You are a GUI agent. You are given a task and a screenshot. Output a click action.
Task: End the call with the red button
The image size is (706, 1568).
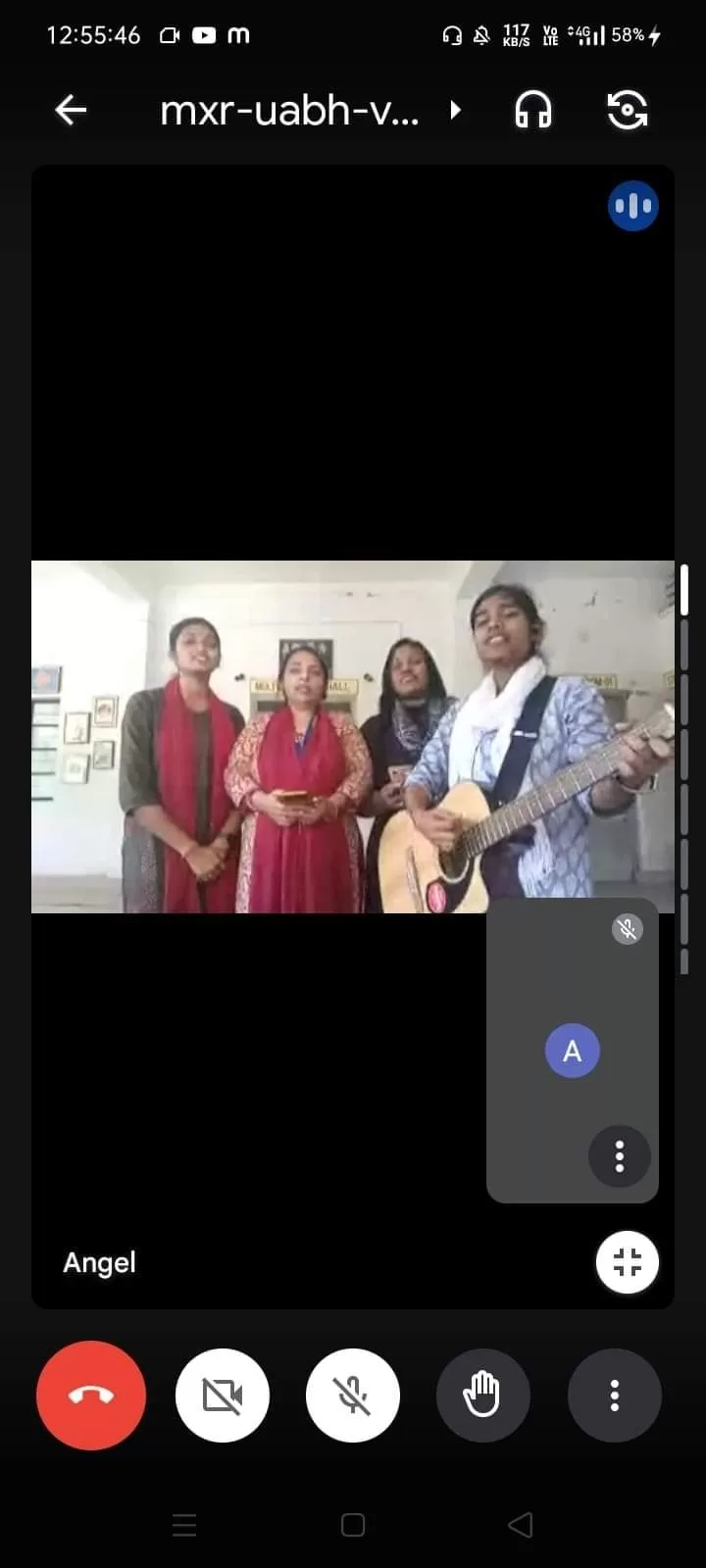91,1395
